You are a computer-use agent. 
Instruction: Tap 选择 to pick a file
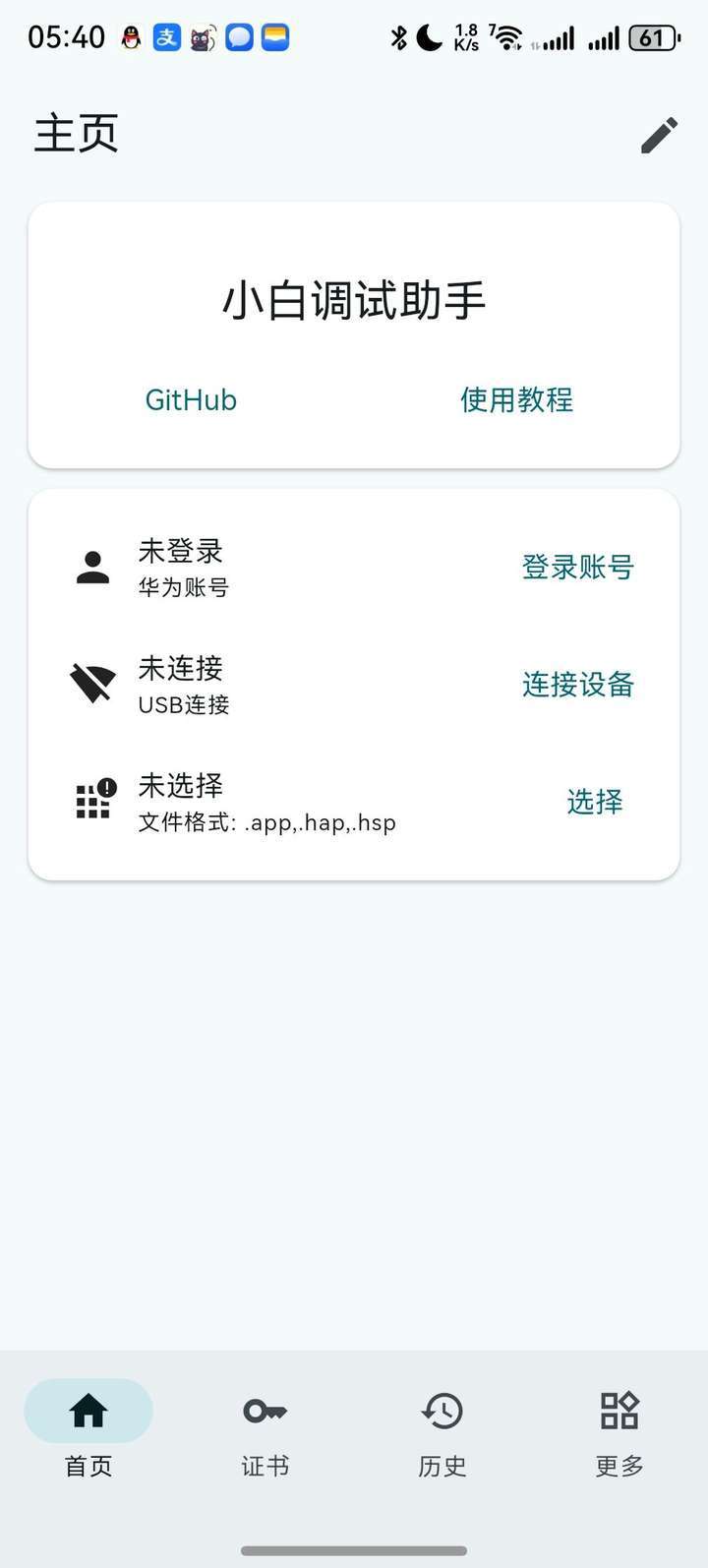tap(594, 802)
